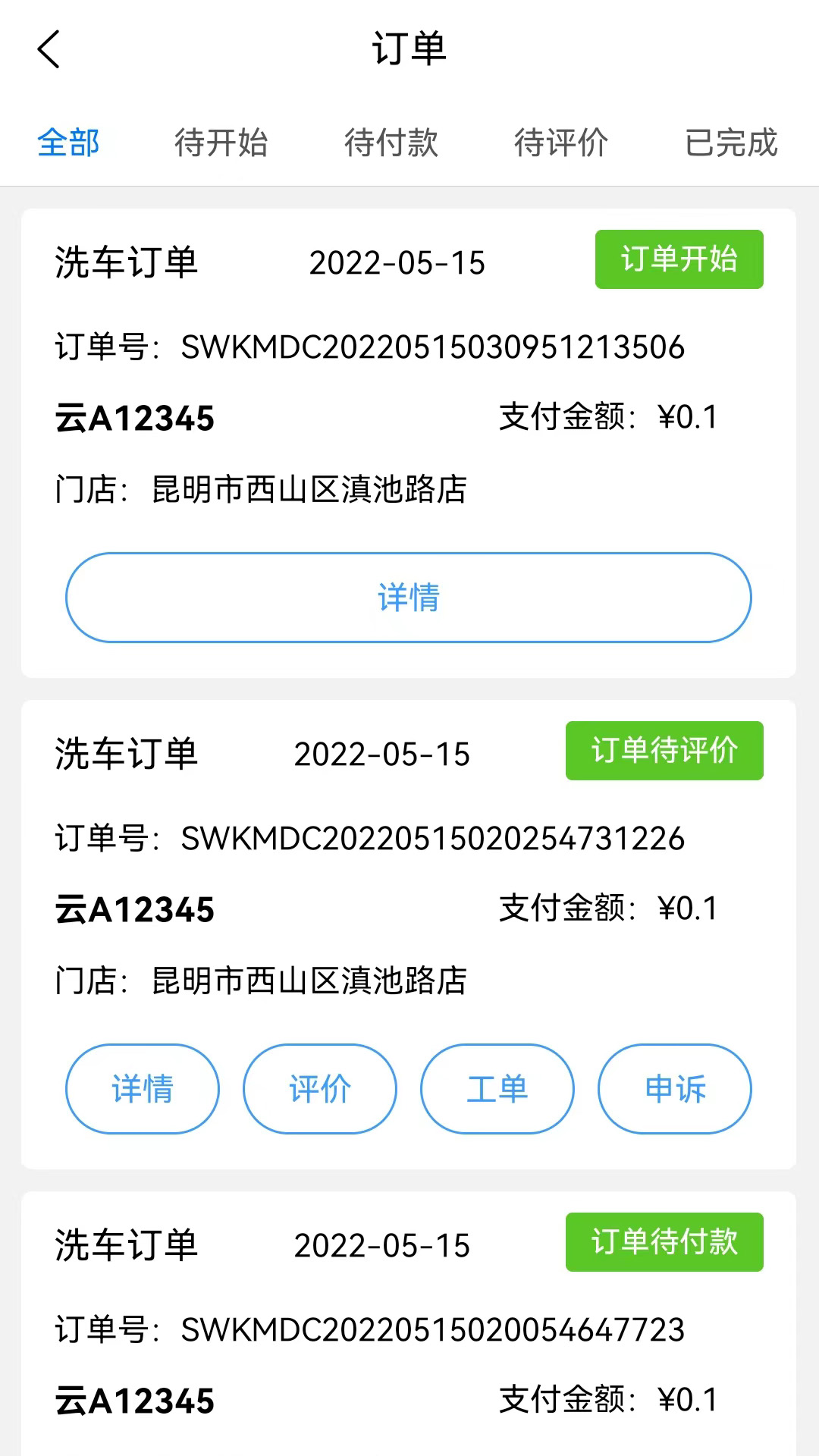Open 详情 for the 订单开始 order

click(x=409, y=598)
